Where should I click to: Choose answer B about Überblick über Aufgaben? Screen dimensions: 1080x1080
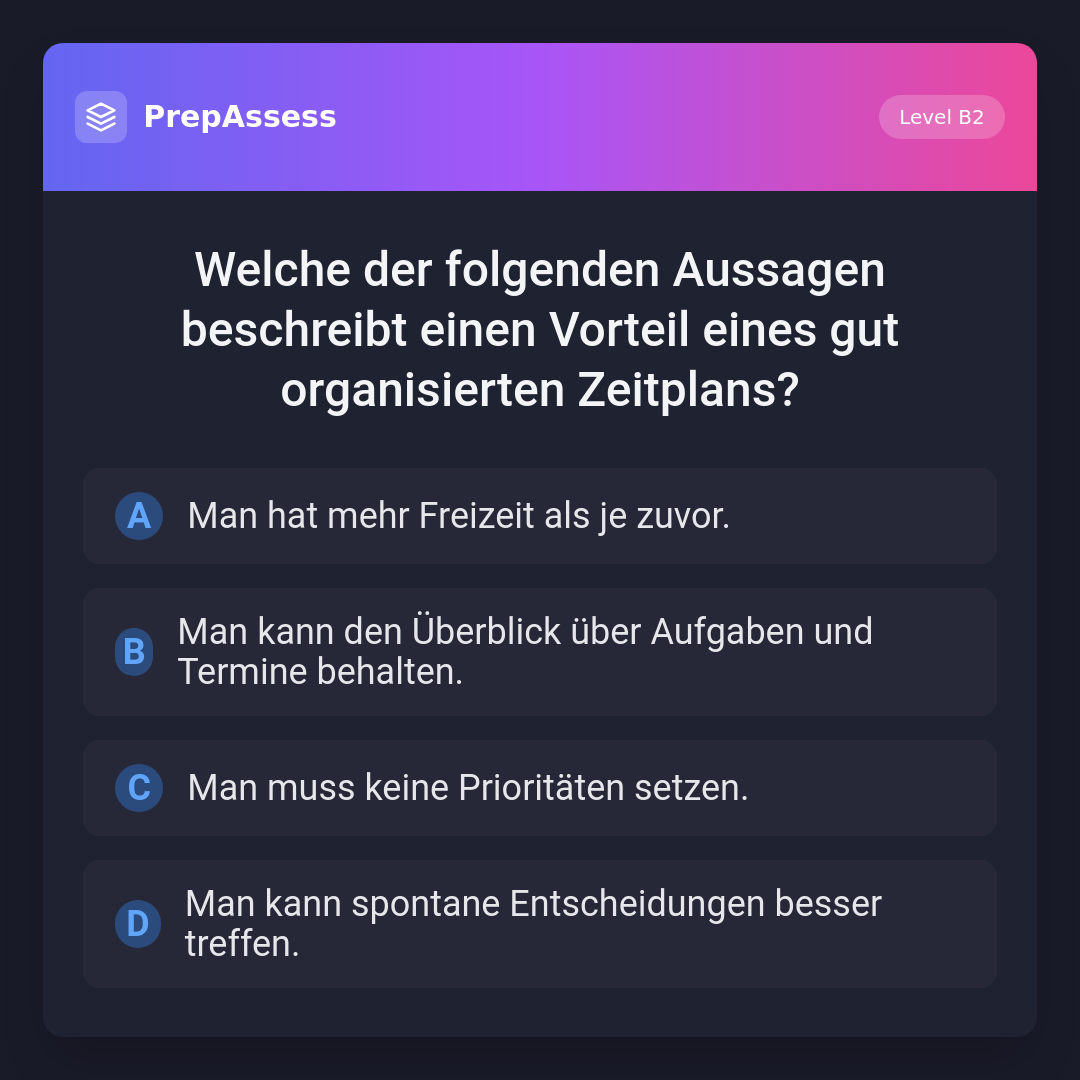click(540, 652)
